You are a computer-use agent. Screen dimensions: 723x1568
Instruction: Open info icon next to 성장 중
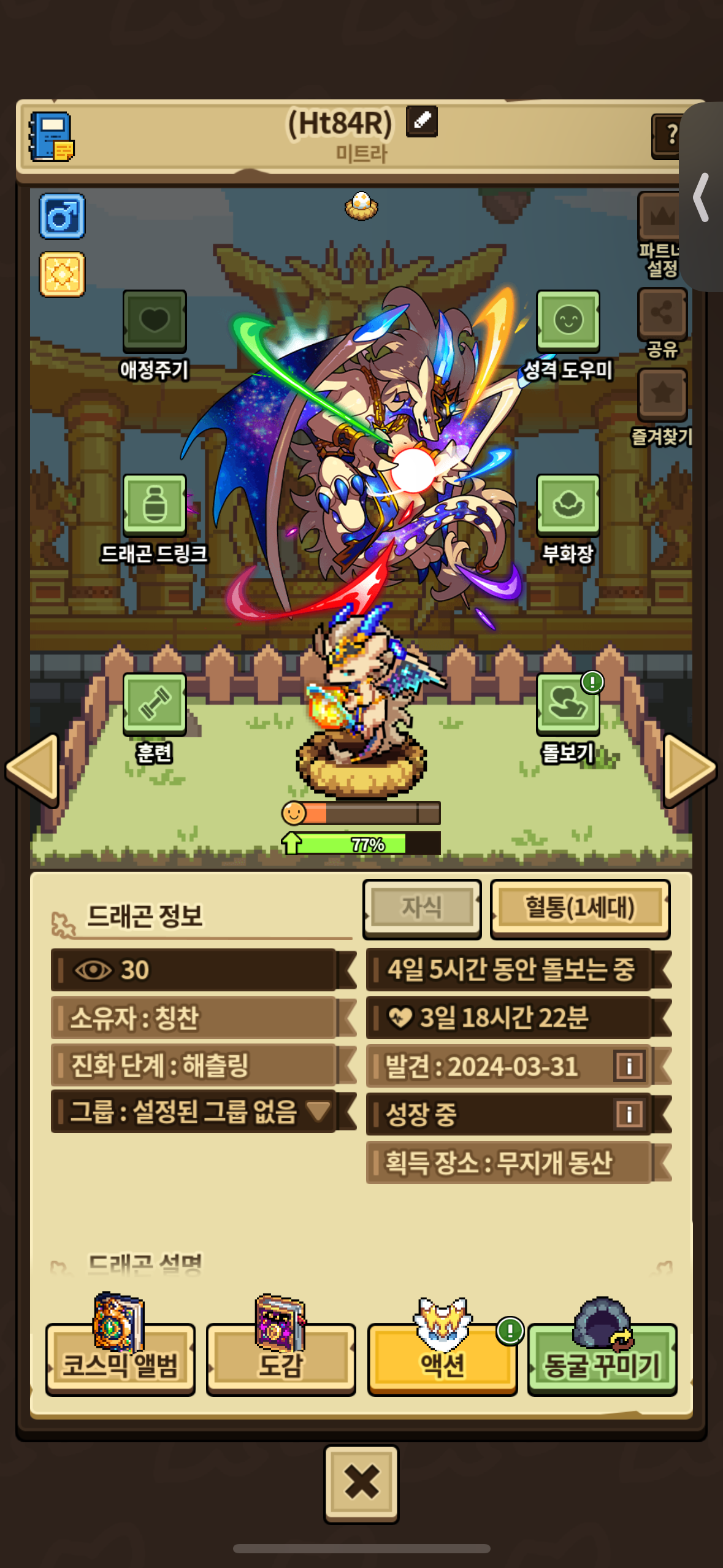(x=629, y=1113)
